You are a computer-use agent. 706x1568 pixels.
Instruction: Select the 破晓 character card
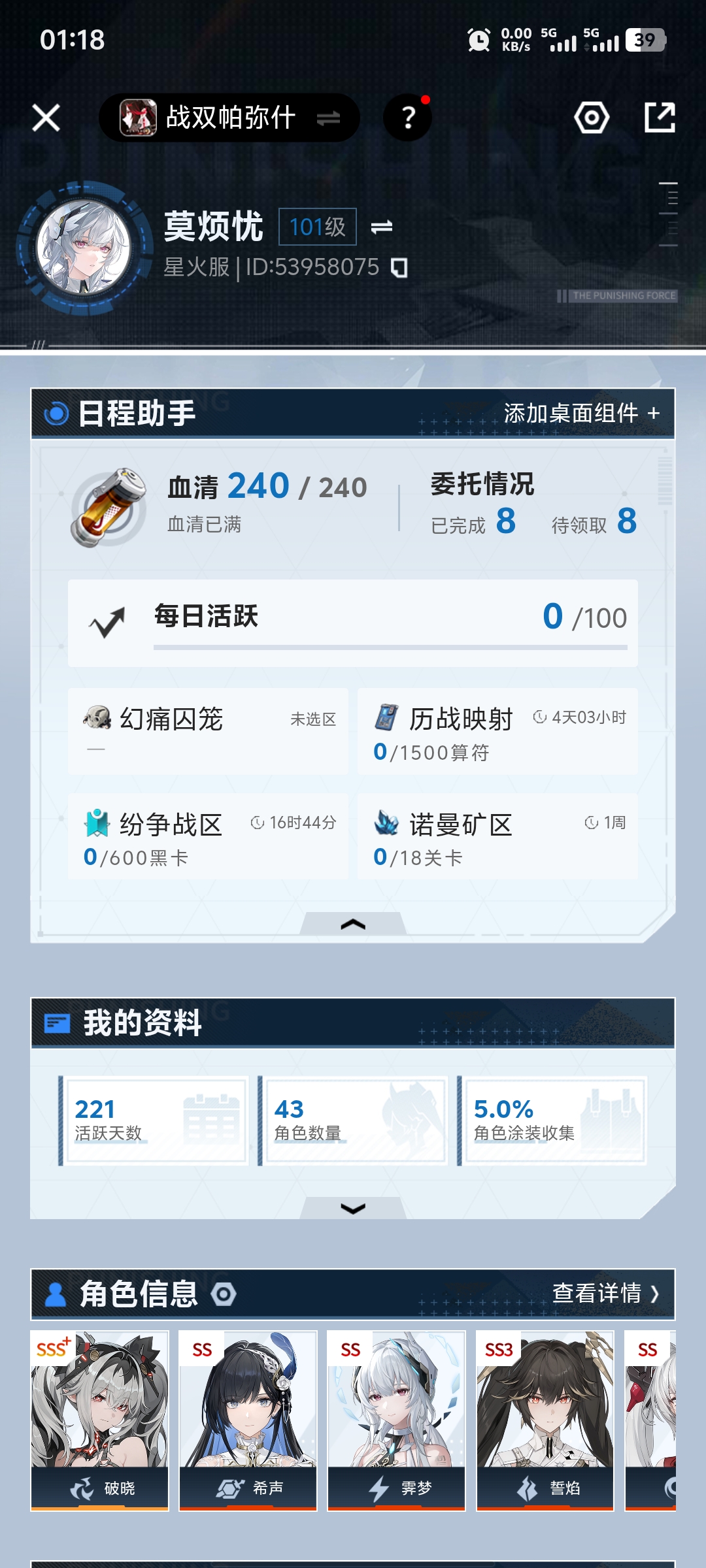pos(99,1420)
